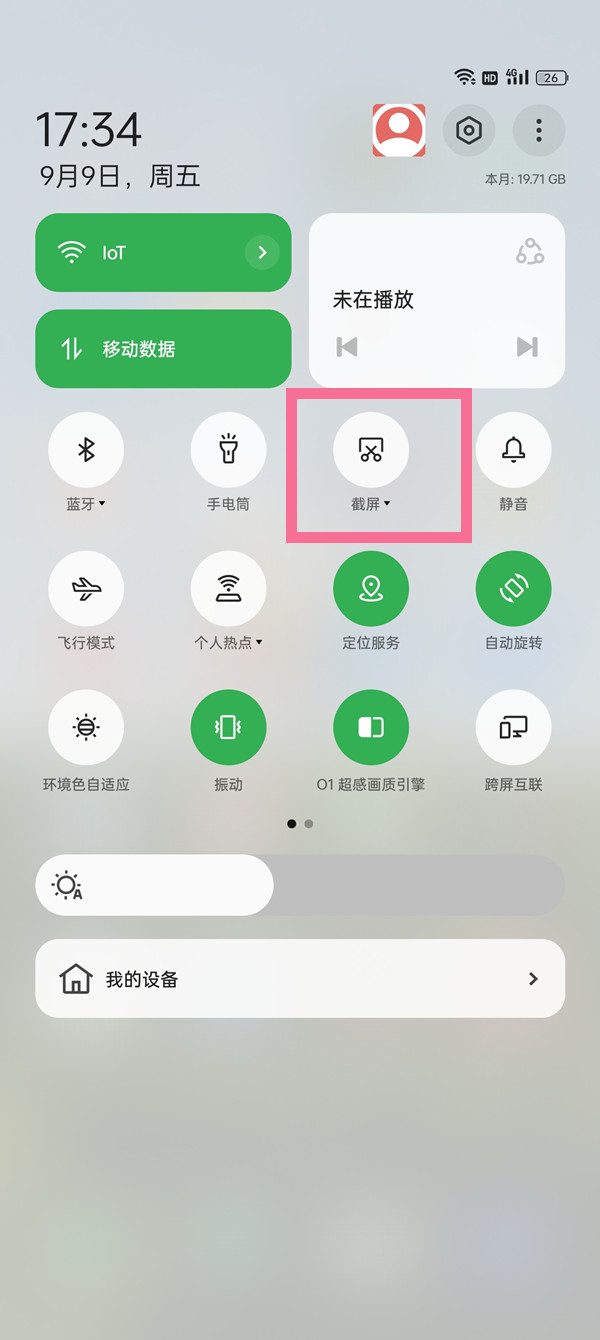Take a 截屏 screenshot

(371, 451)
